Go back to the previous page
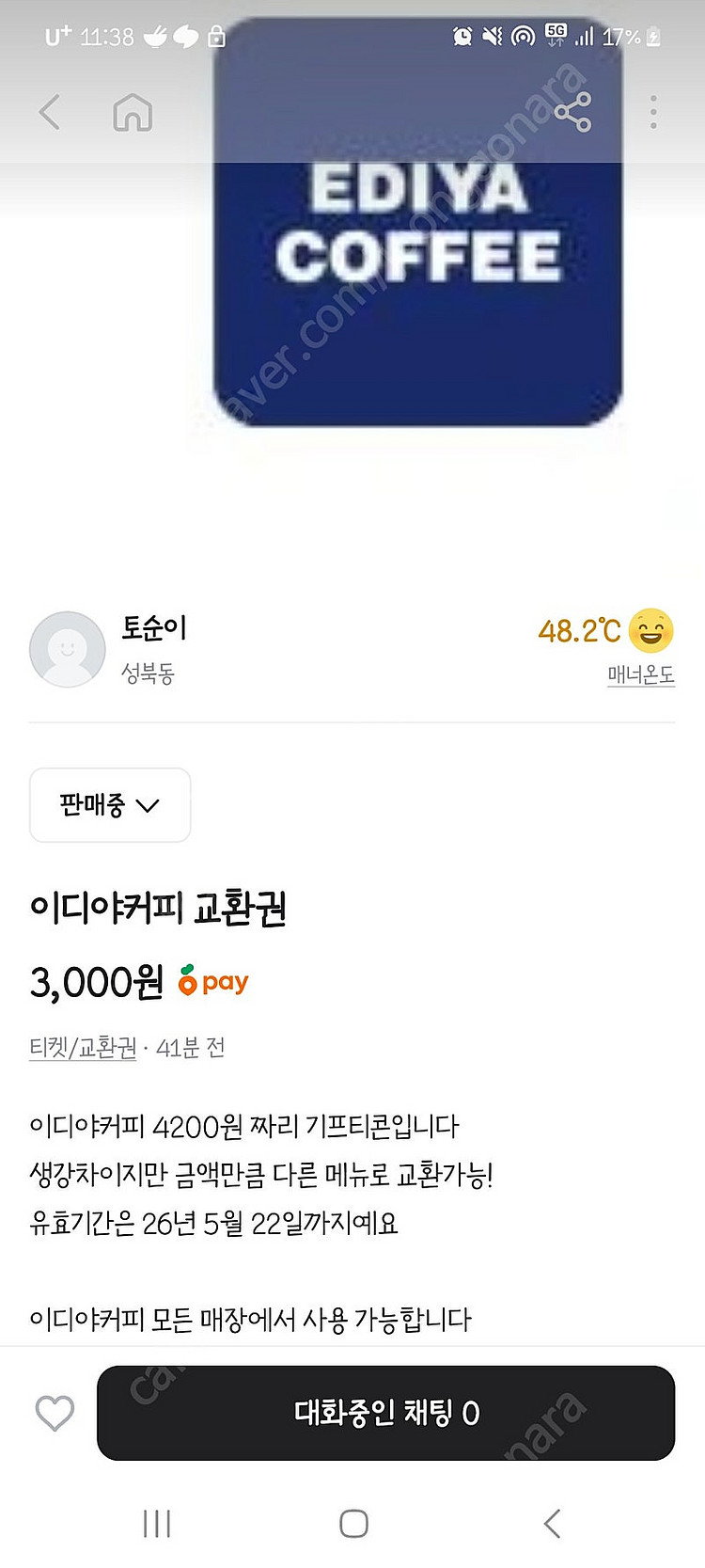This screenshot has width=705, height=1568. 50,113
